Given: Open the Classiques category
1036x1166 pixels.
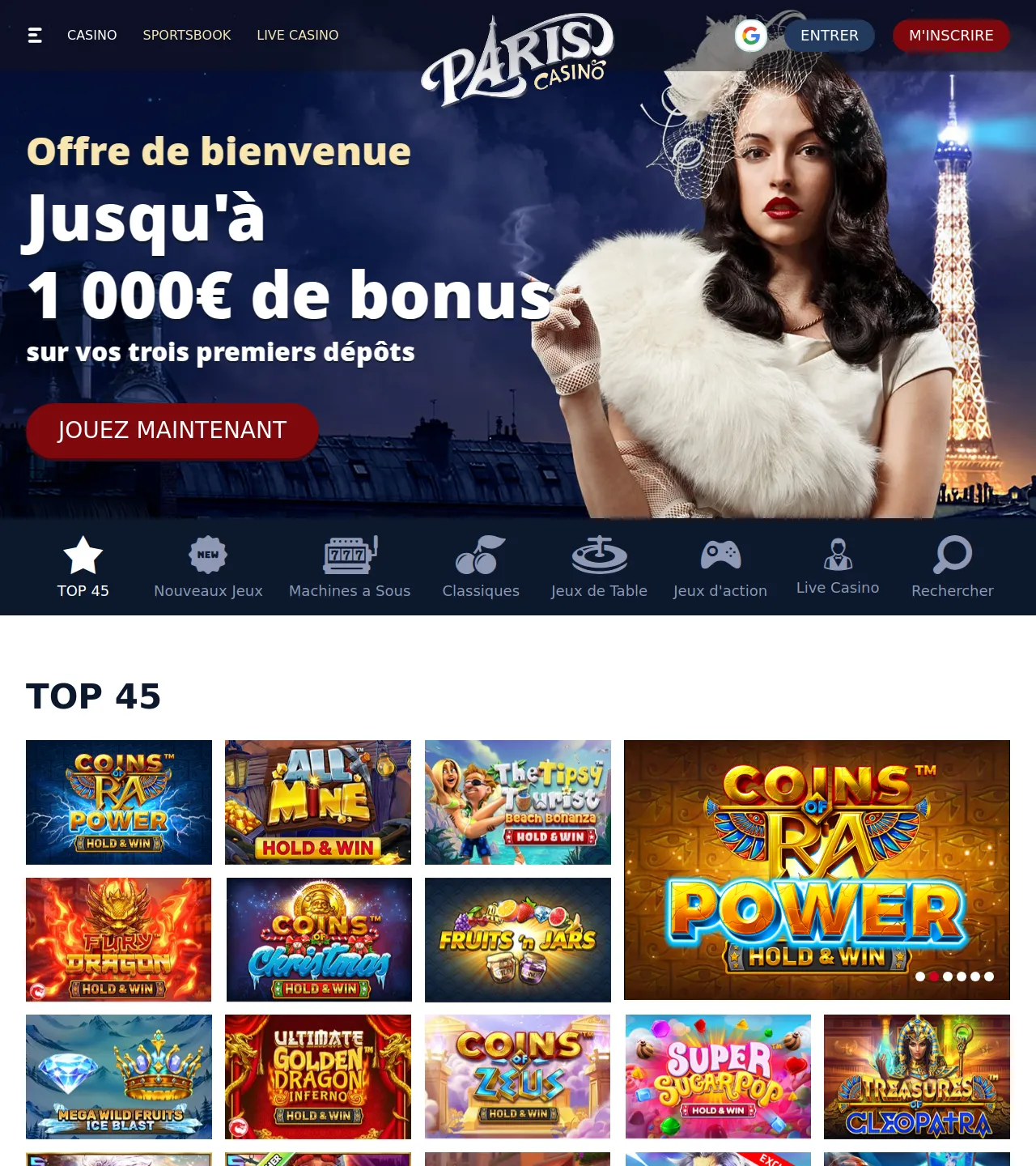Looking at the screenshot, I should point(481,567).
